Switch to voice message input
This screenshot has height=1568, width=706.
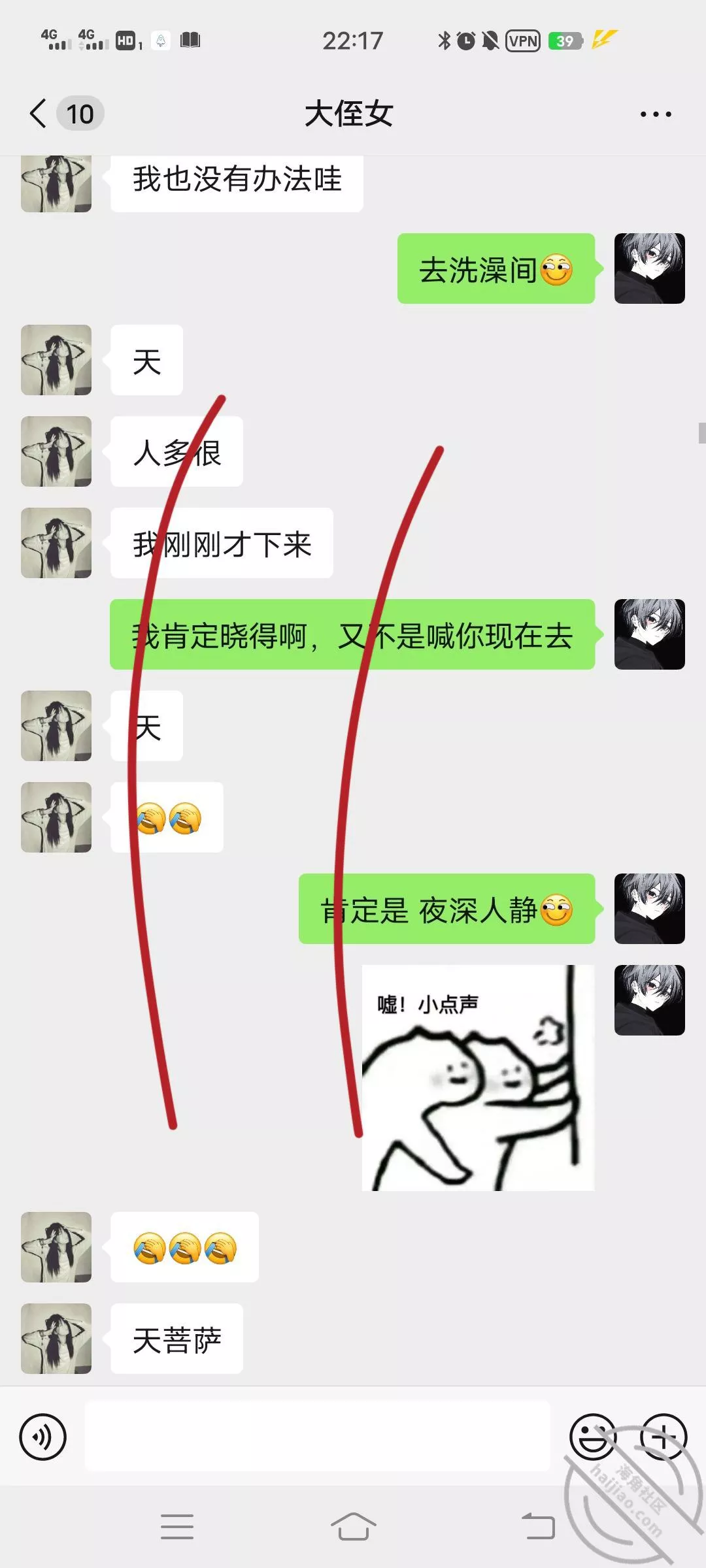click(43, 1437)
